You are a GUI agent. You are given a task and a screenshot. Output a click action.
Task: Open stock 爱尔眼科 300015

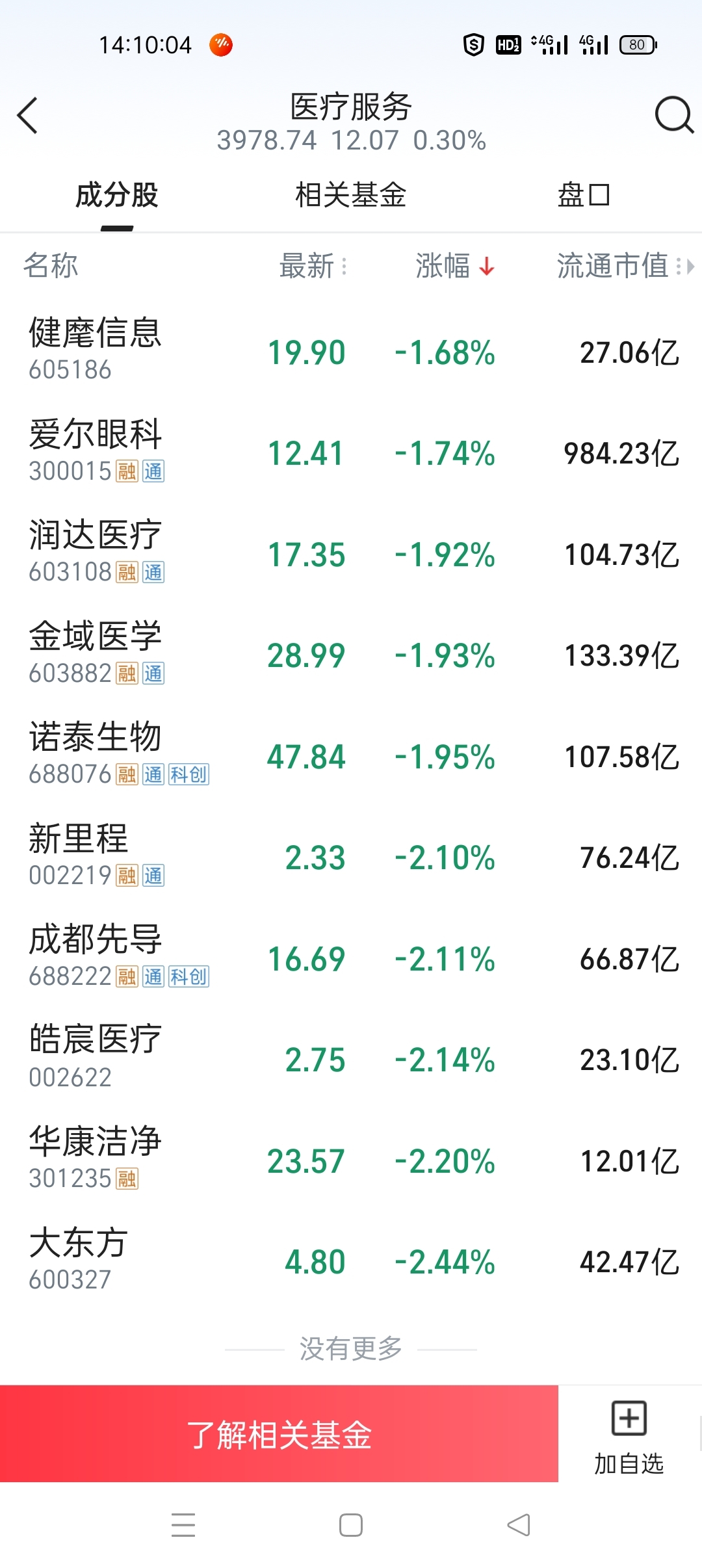click(351, 452)
